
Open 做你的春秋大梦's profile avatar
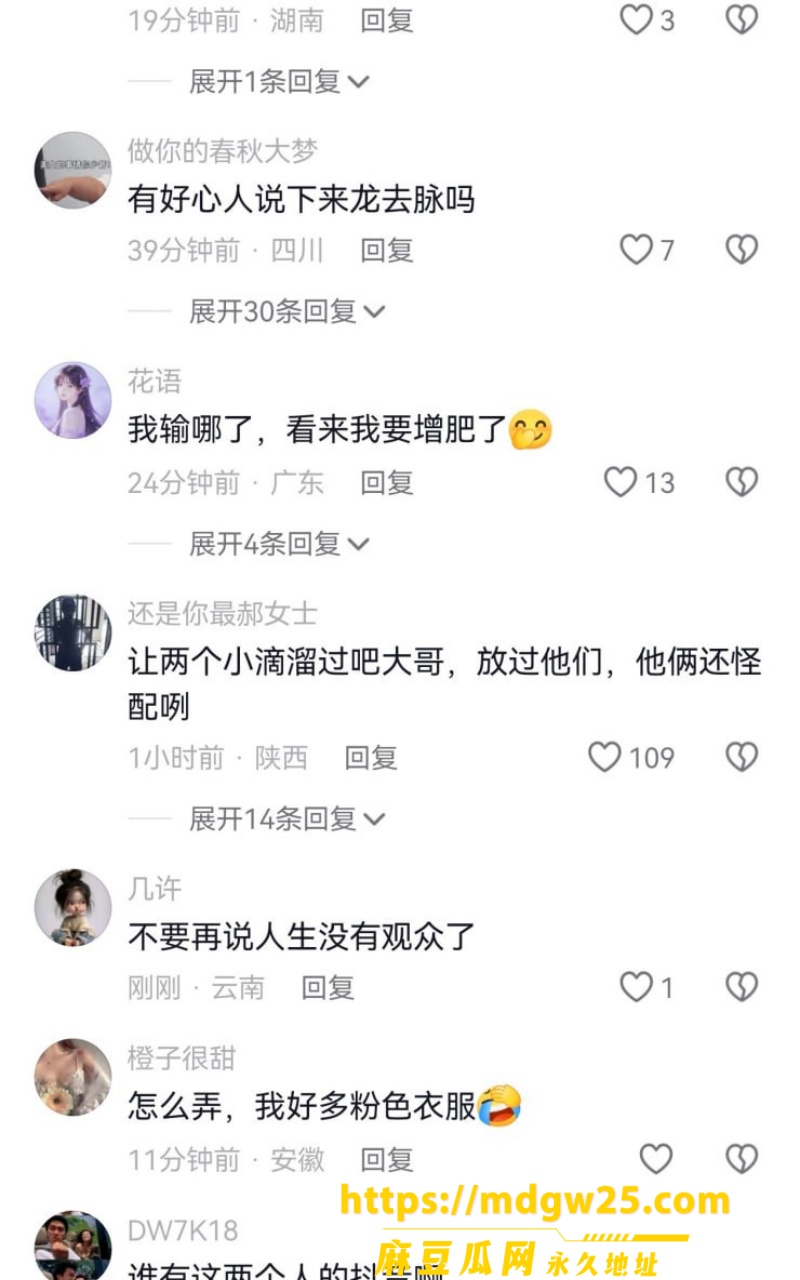[x=73, y=170]
